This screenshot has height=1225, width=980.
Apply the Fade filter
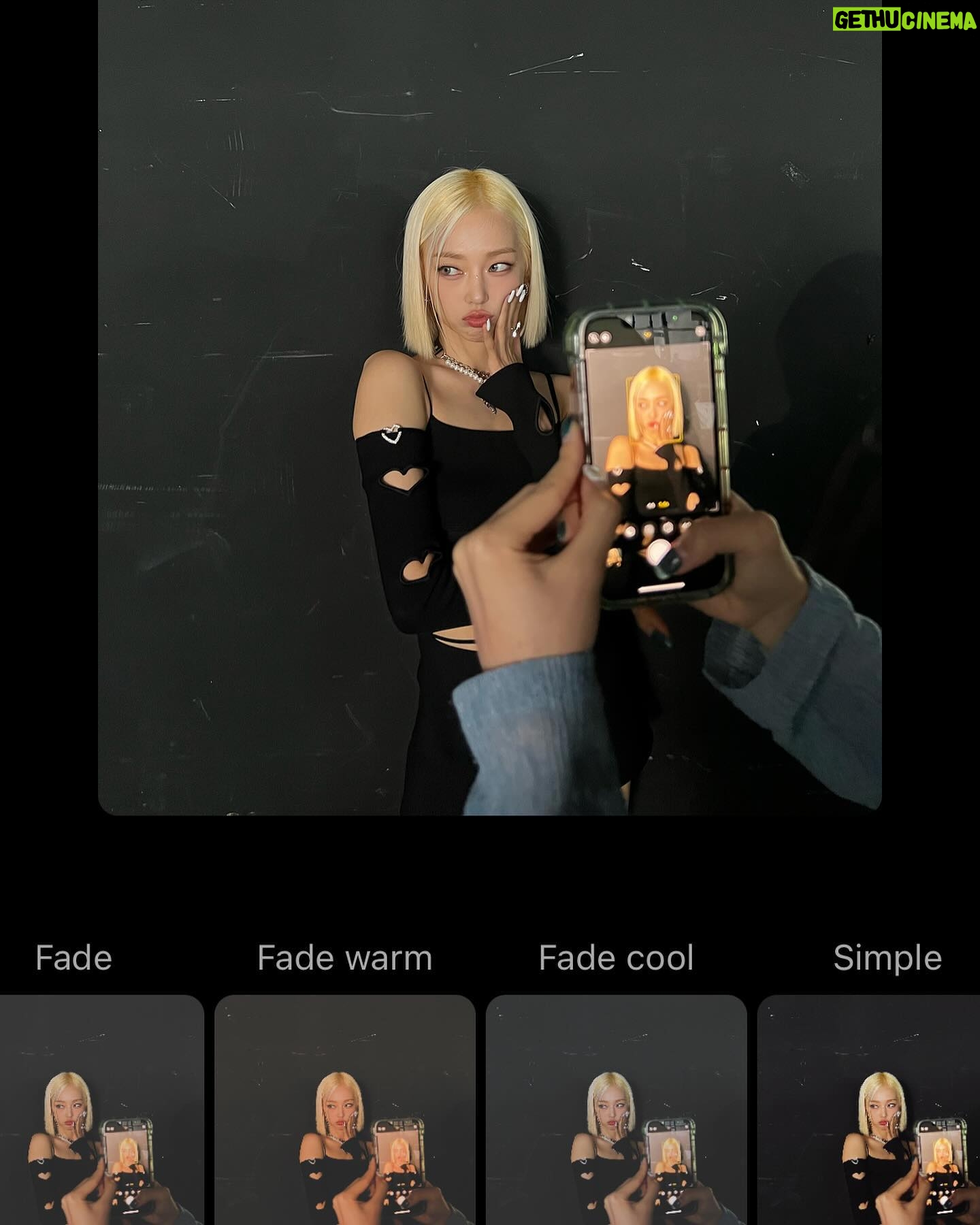click(101, 1109)
